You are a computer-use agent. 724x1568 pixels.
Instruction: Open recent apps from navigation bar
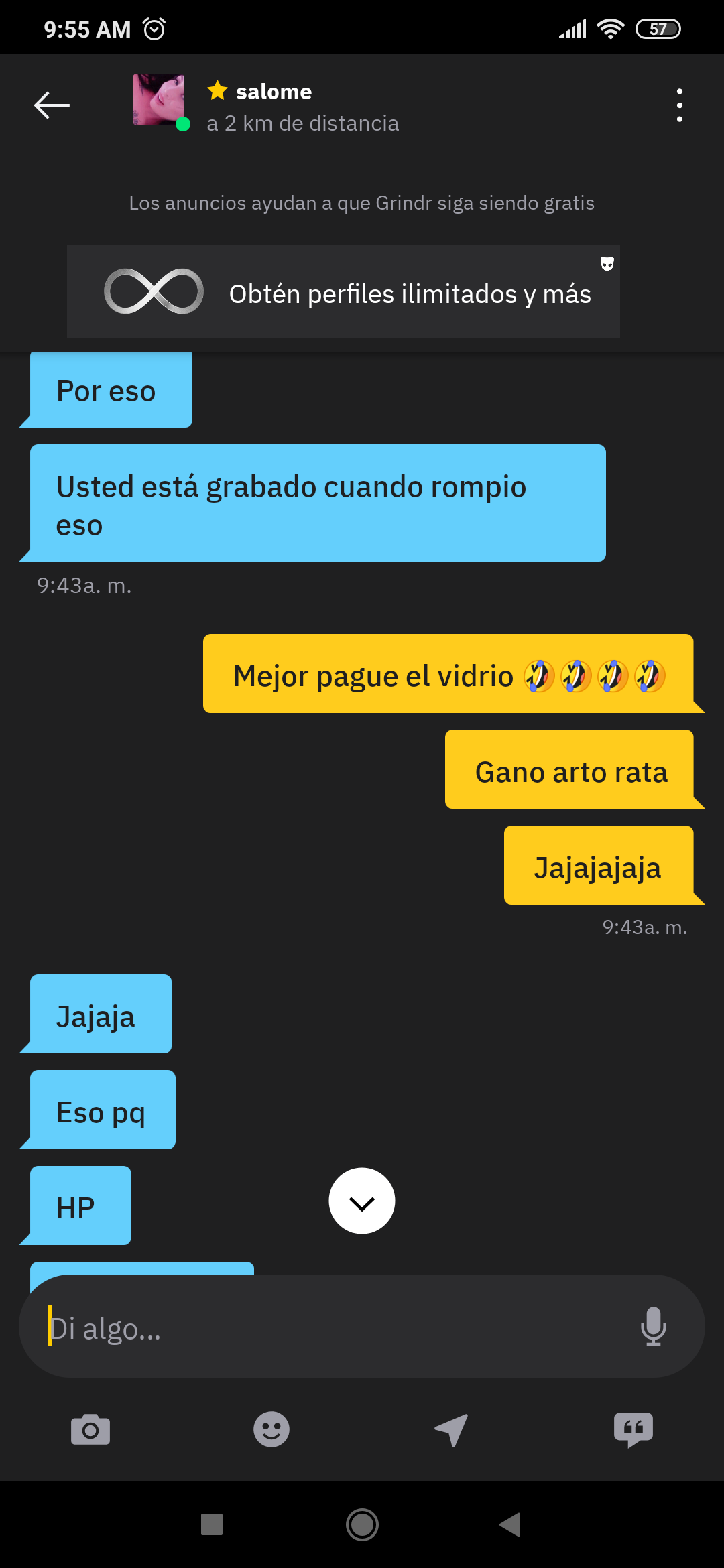(212, 1525)
